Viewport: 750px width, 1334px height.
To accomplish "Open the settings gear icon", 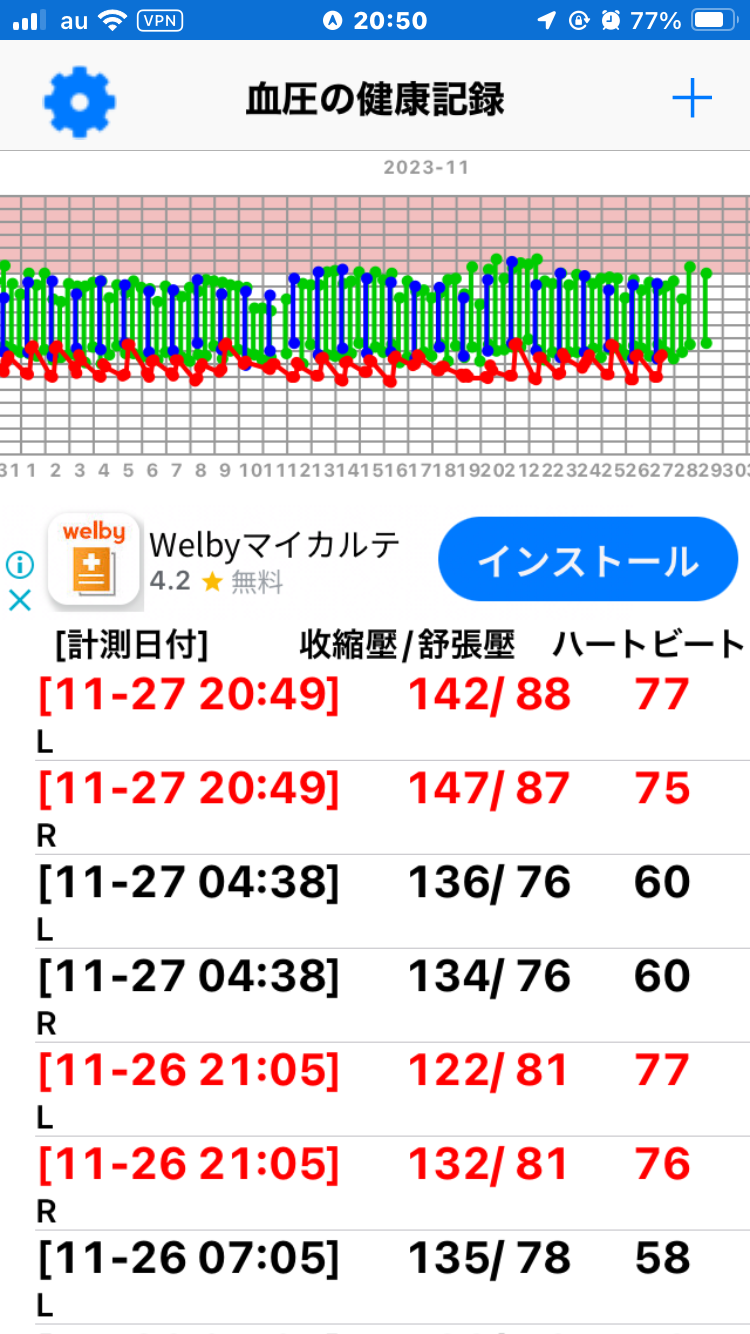I will [80, 100].
